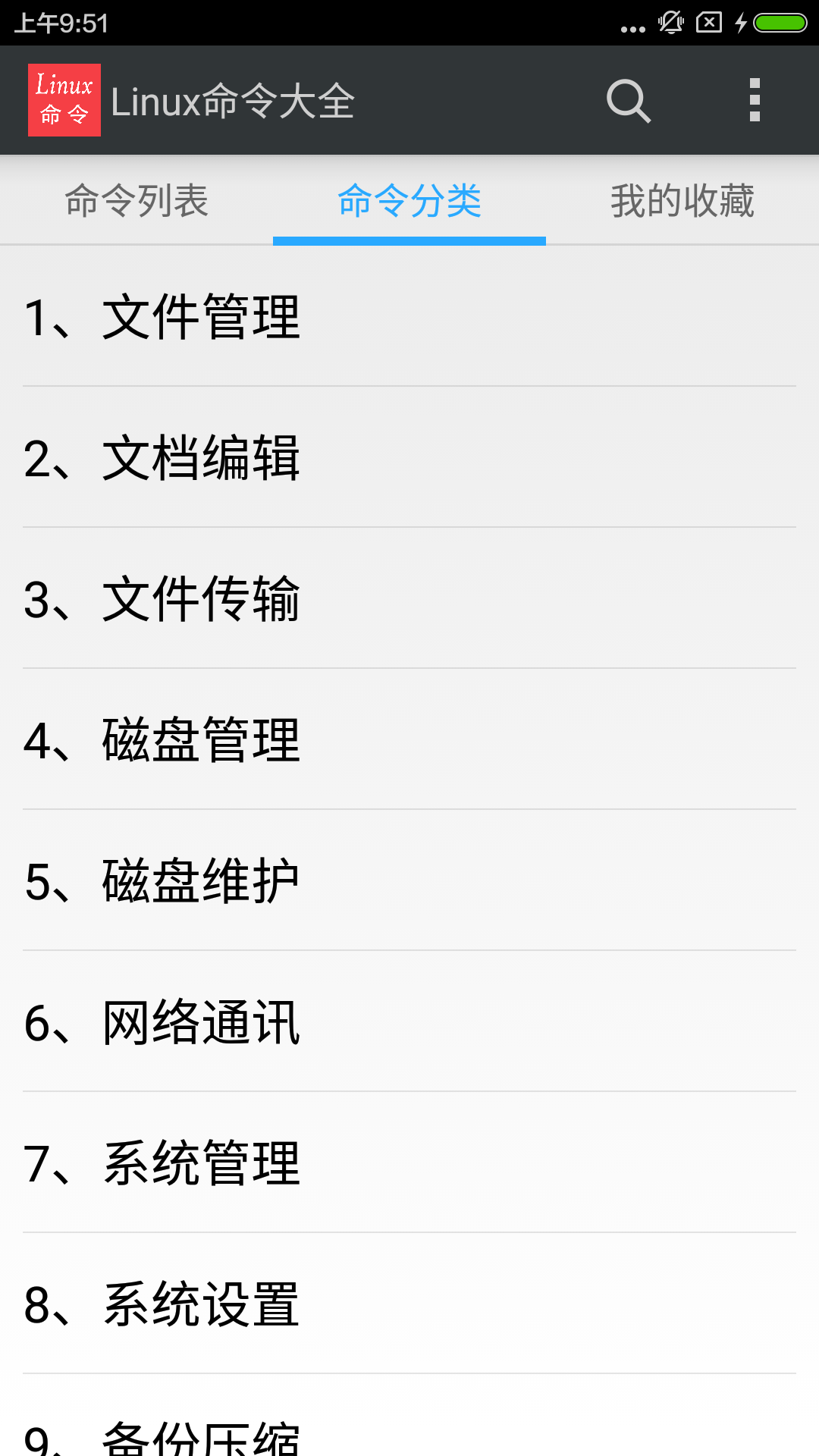Open the search icon in the app bar

point(629,100)
